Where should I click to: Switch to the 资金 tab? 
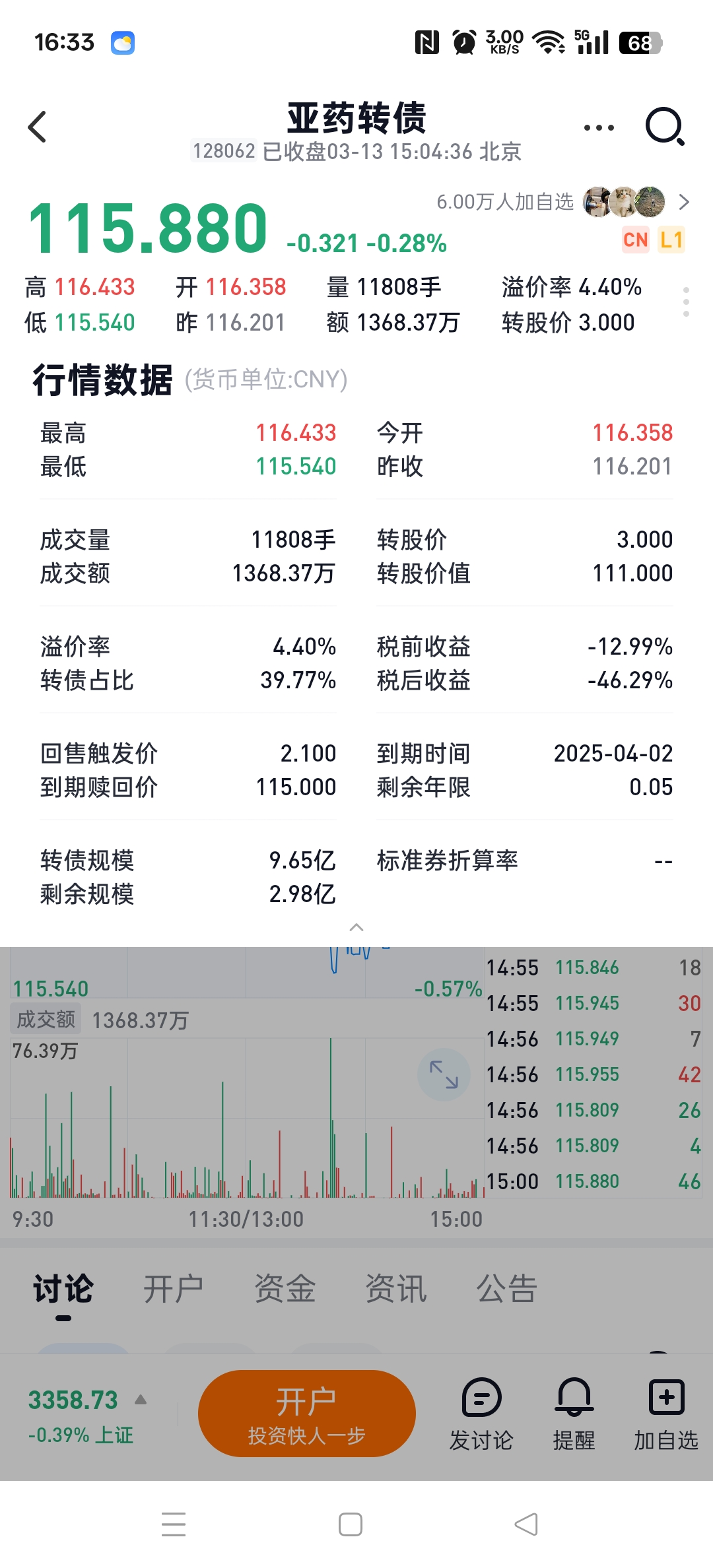click(285, 1289)
